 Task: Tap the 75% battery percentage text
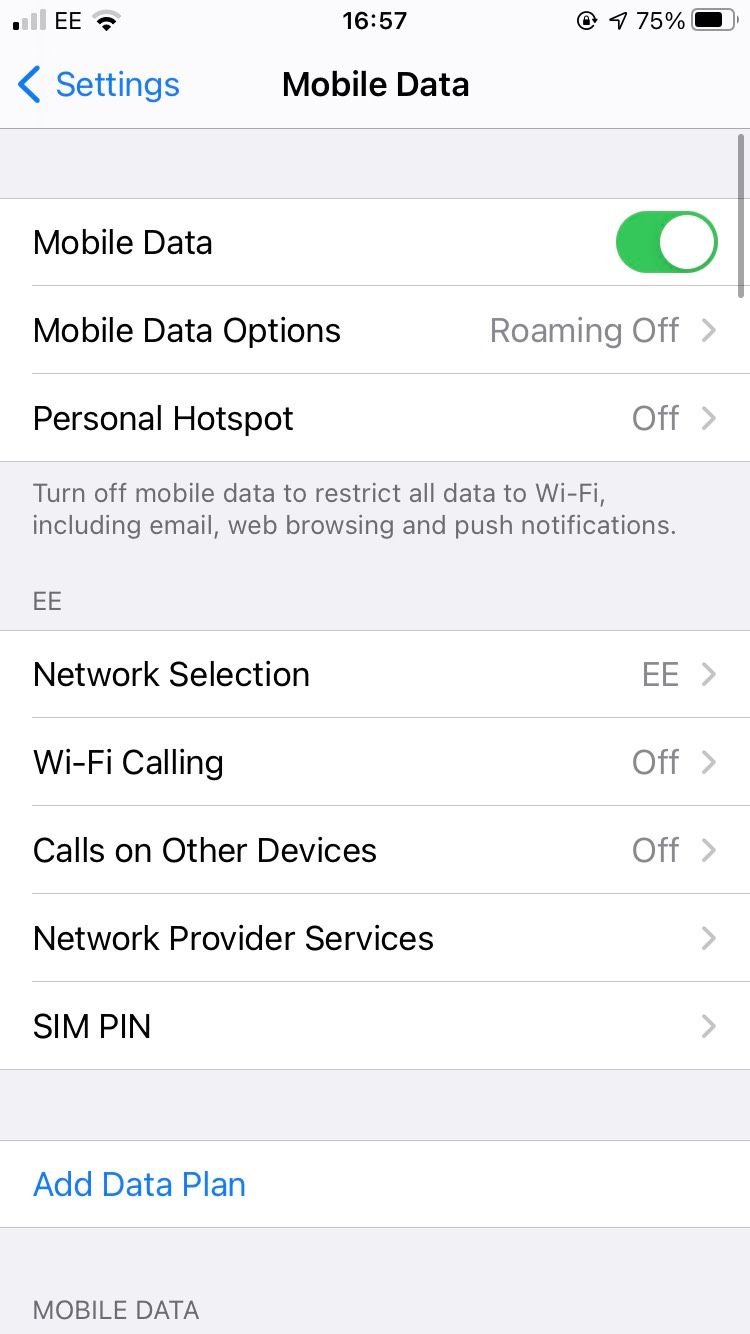click(661, 20)
